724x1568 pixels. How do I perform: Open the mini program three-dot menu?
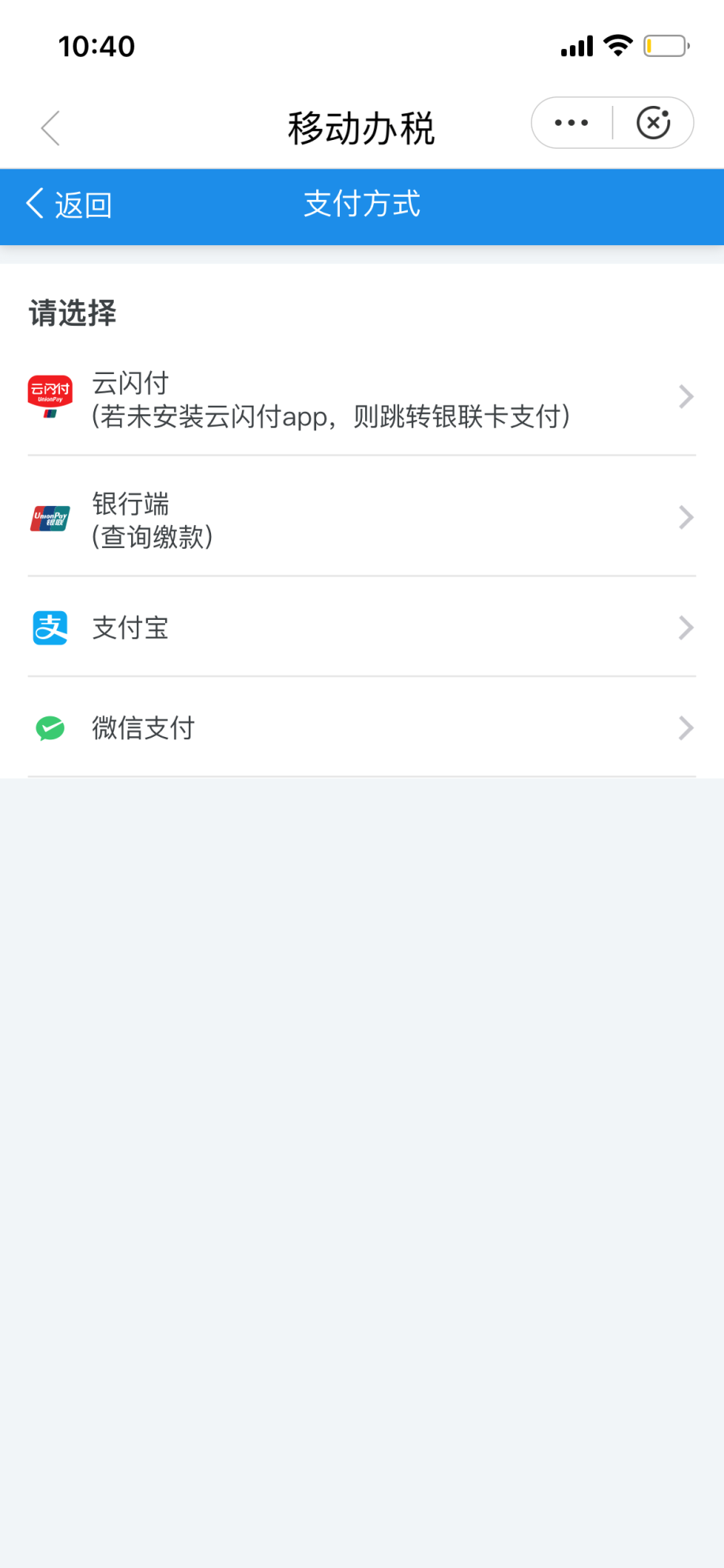[571, 123]
